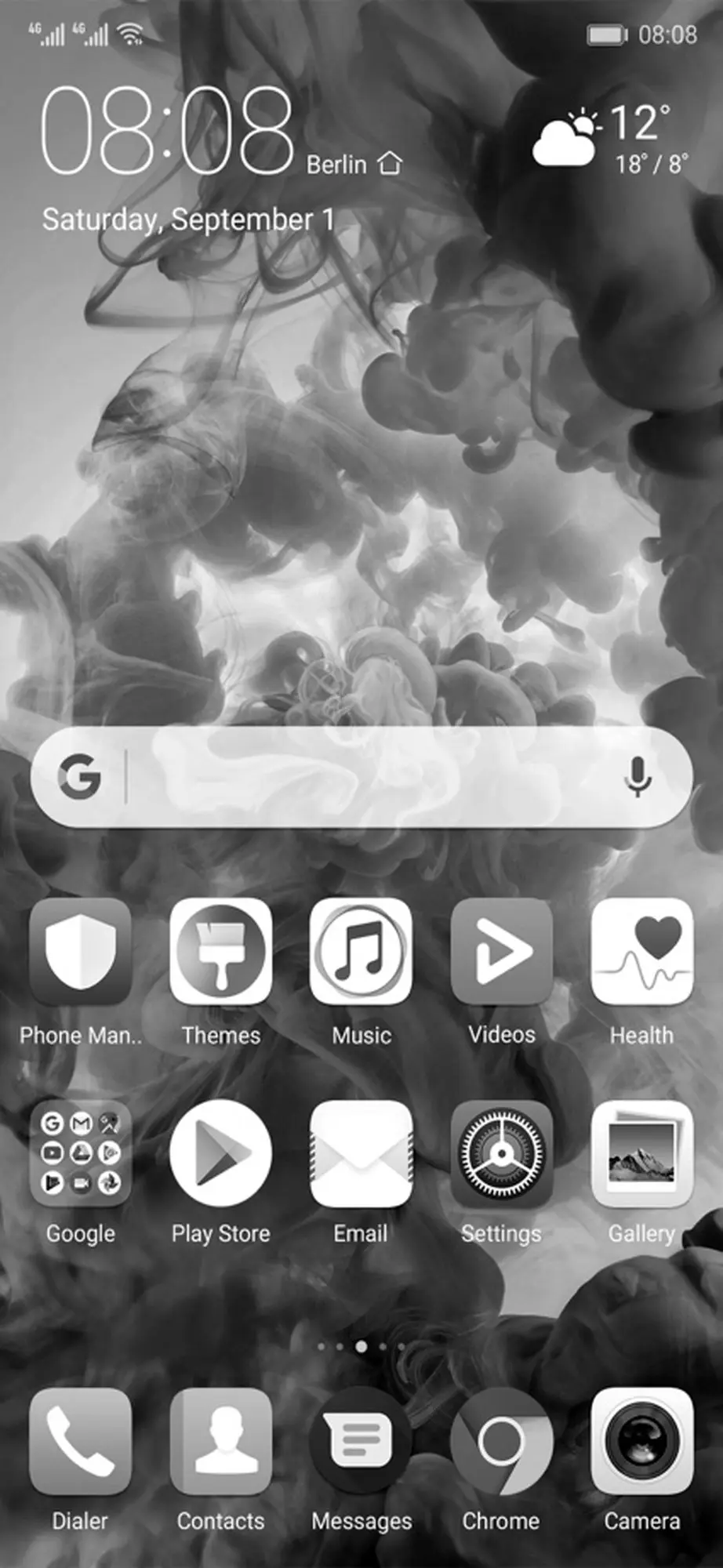Launch Chrome browser
The image size is (723, 1568).
click(502, 1442)
